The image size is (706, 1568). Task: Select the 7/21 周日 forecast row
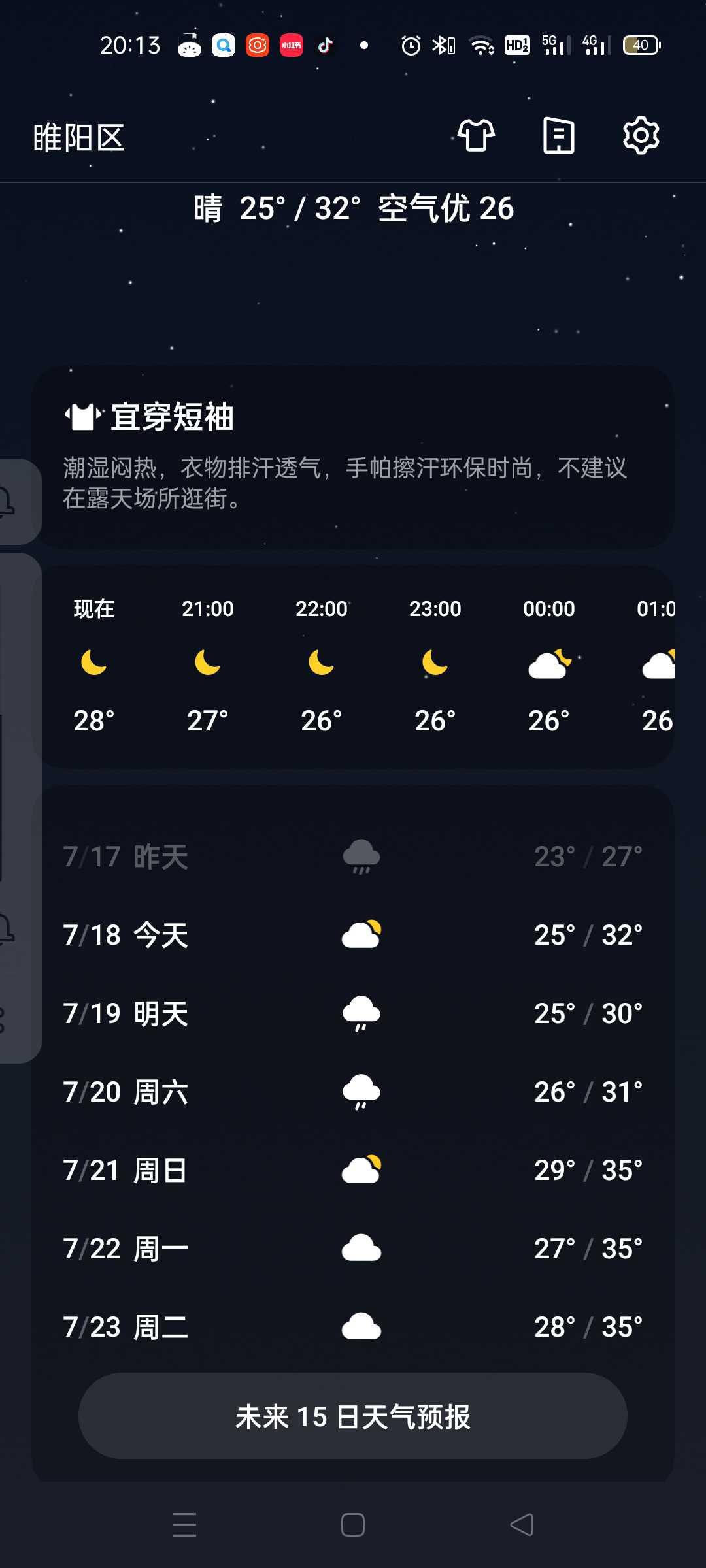pos(353,1170)
